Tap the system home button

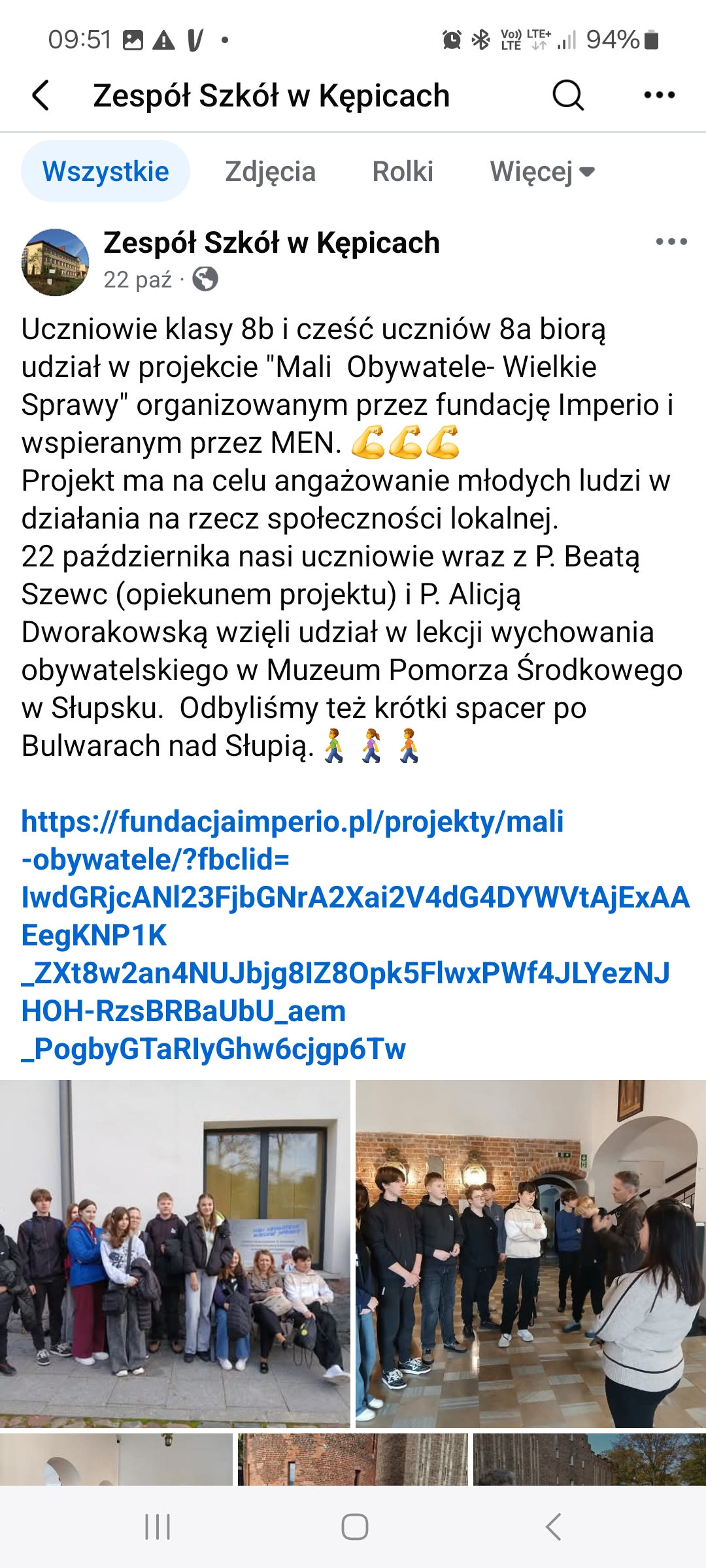tap(354, 1527)
